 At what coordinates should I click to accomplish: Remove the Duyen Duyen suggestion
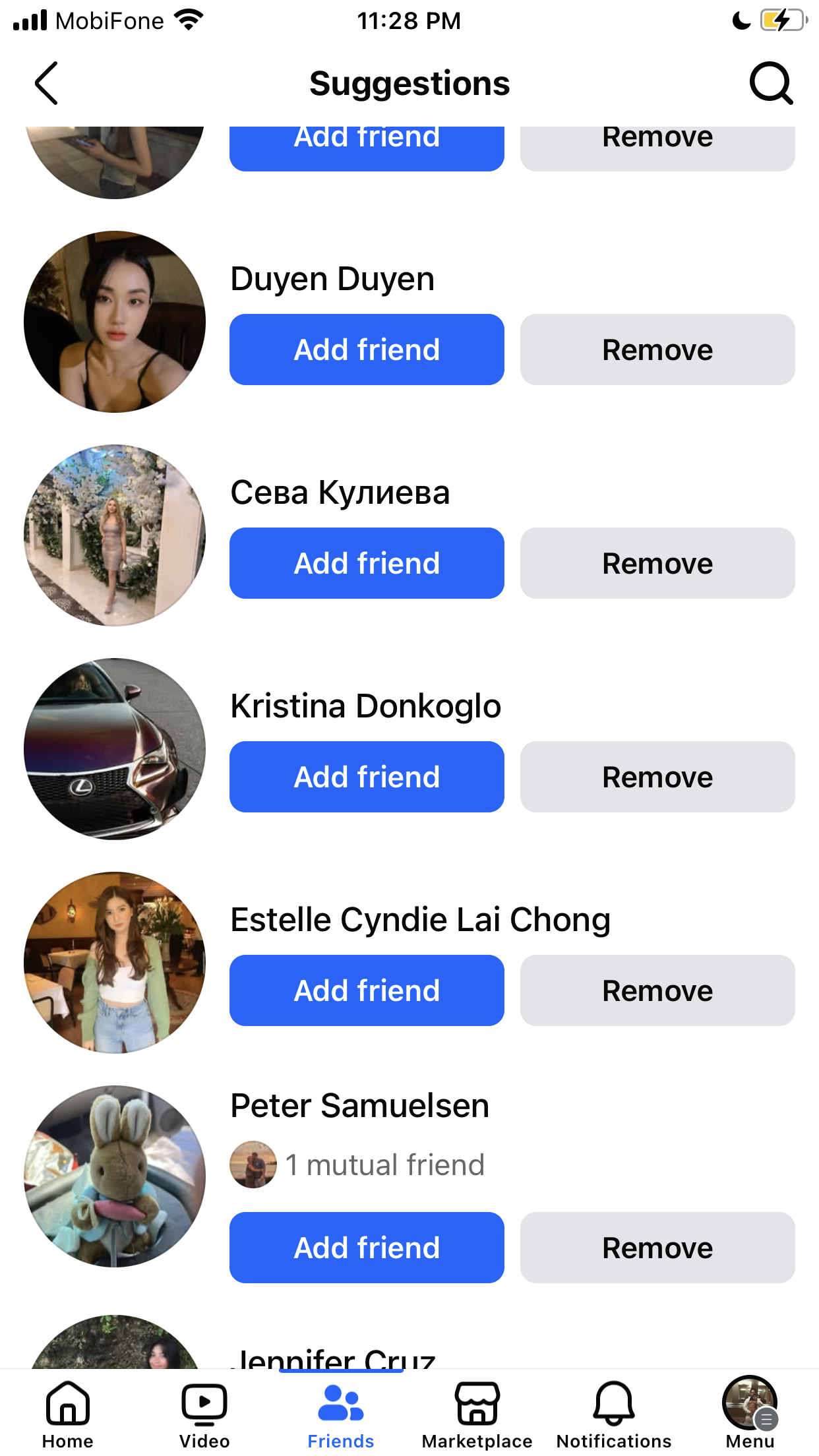(657, 349)
